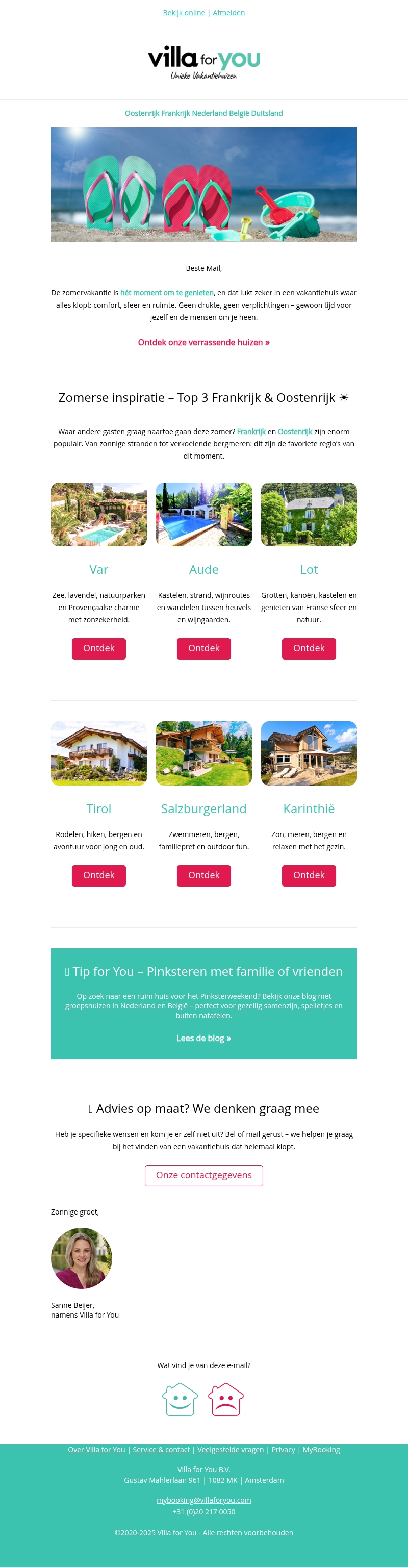This screenshot has height=1568, width=408.
Task: Open Veelgestelde vragen in the footer
Action: click(x=230, y=1450)
